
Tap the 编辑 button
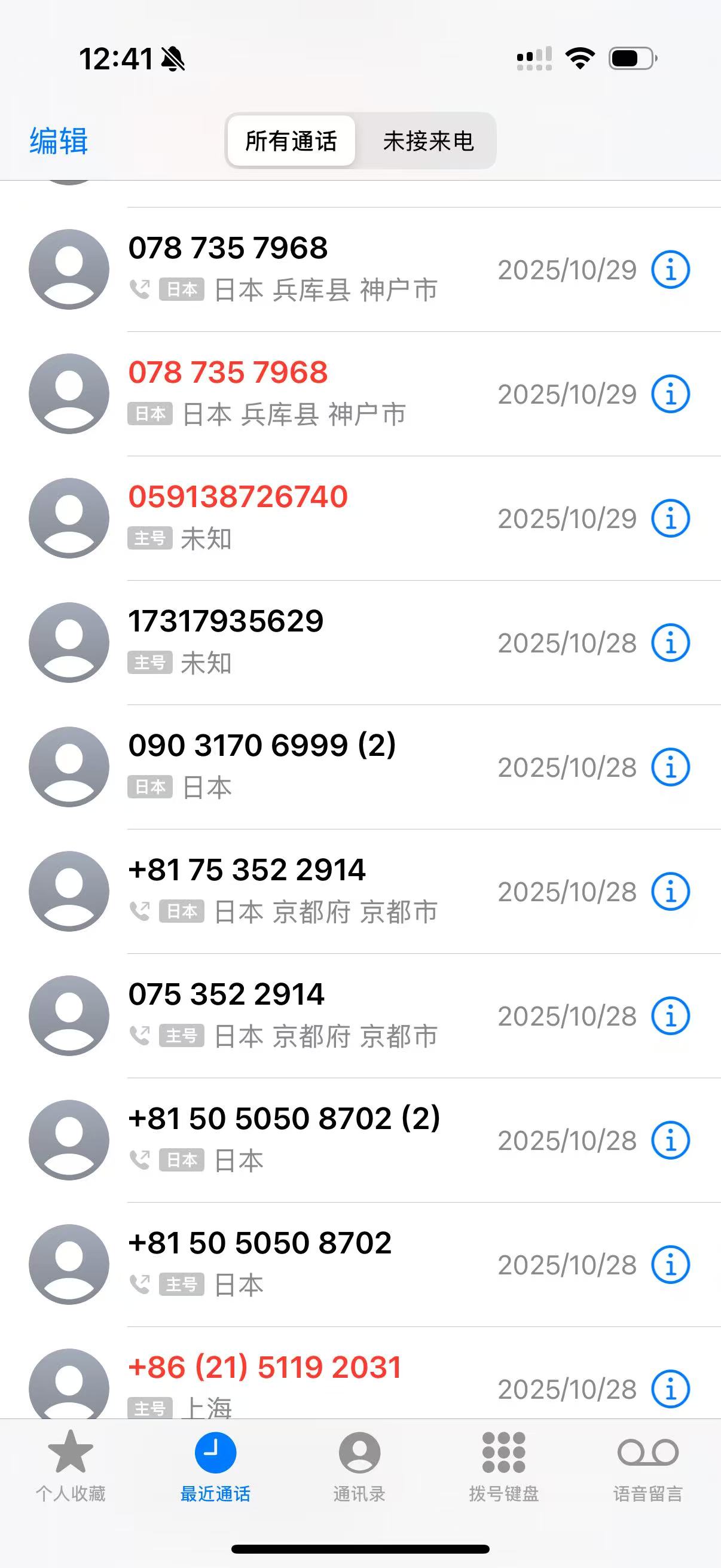coord(59,141)
